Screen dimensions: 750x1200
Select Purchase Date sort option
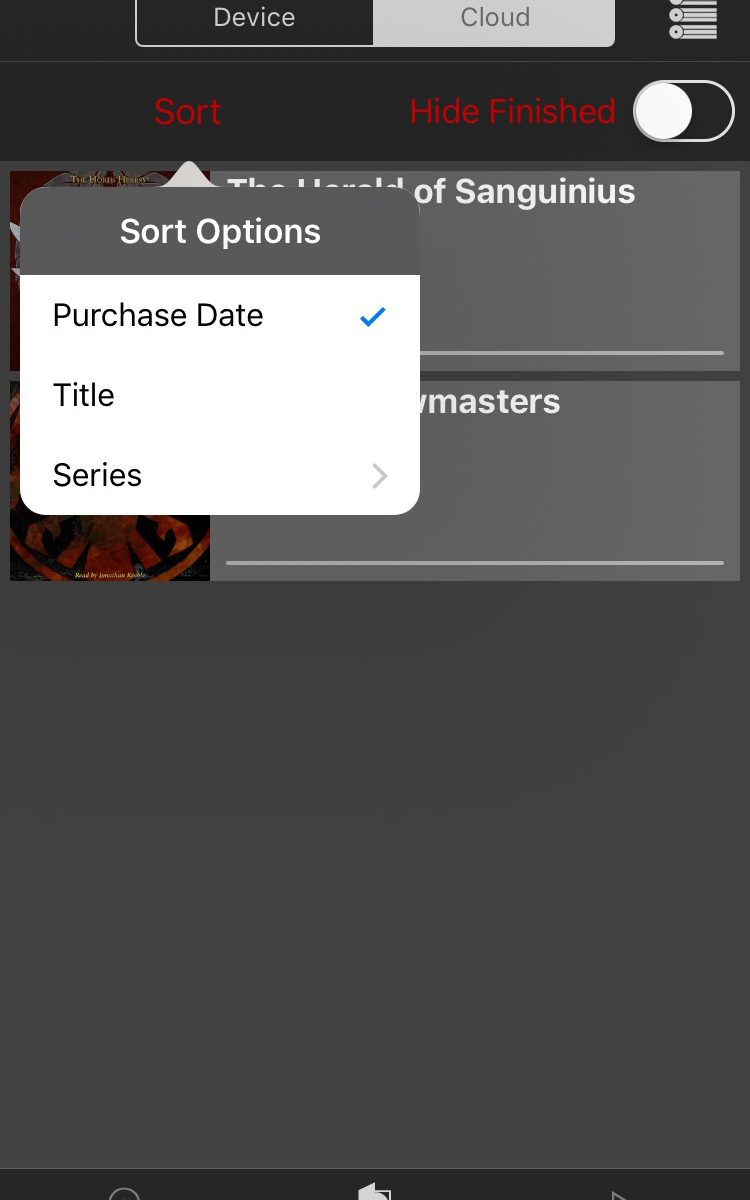click(x=220, y=315)
